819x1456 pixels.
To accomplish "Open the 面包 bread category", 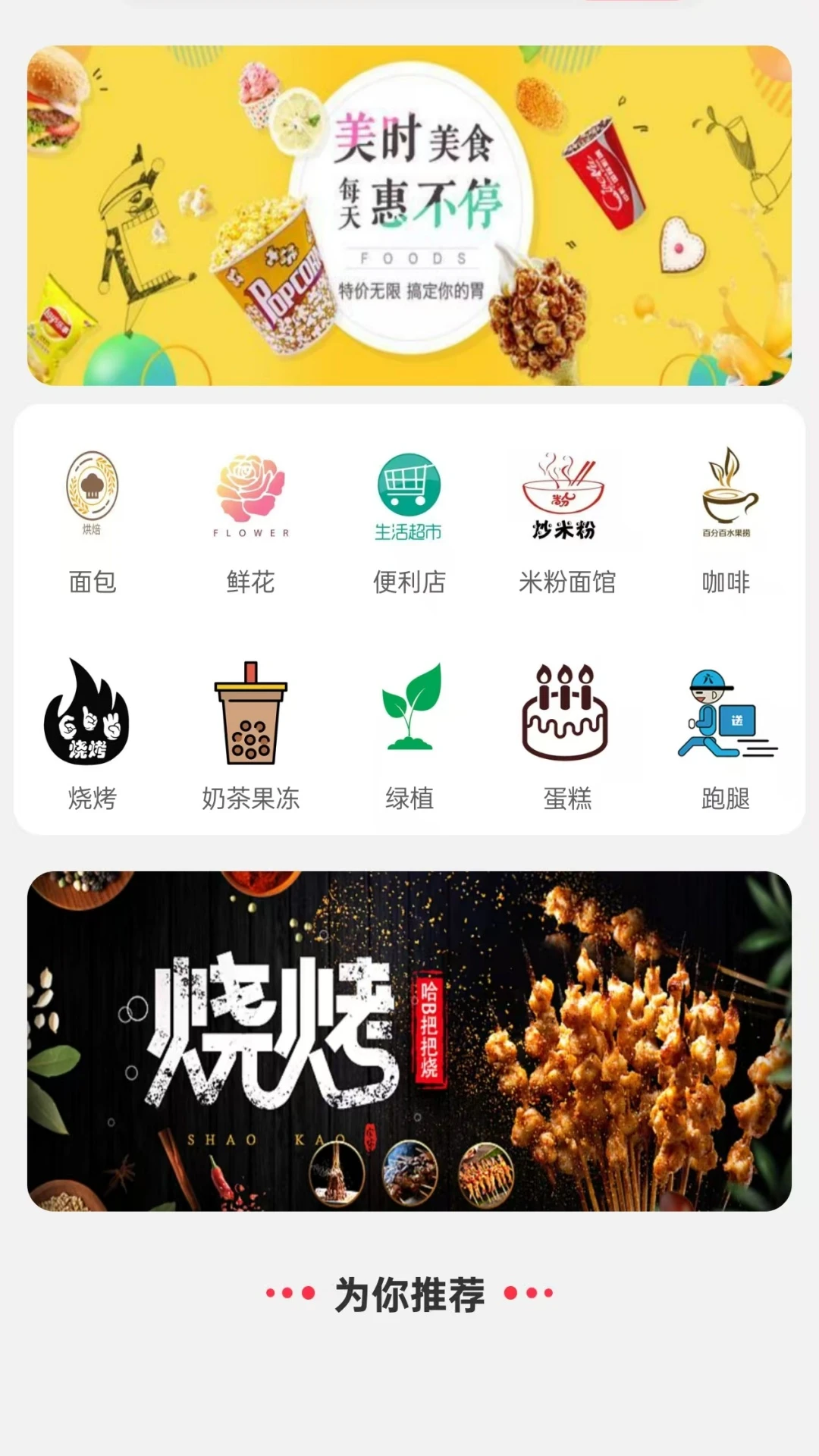I will pos(91,531).
